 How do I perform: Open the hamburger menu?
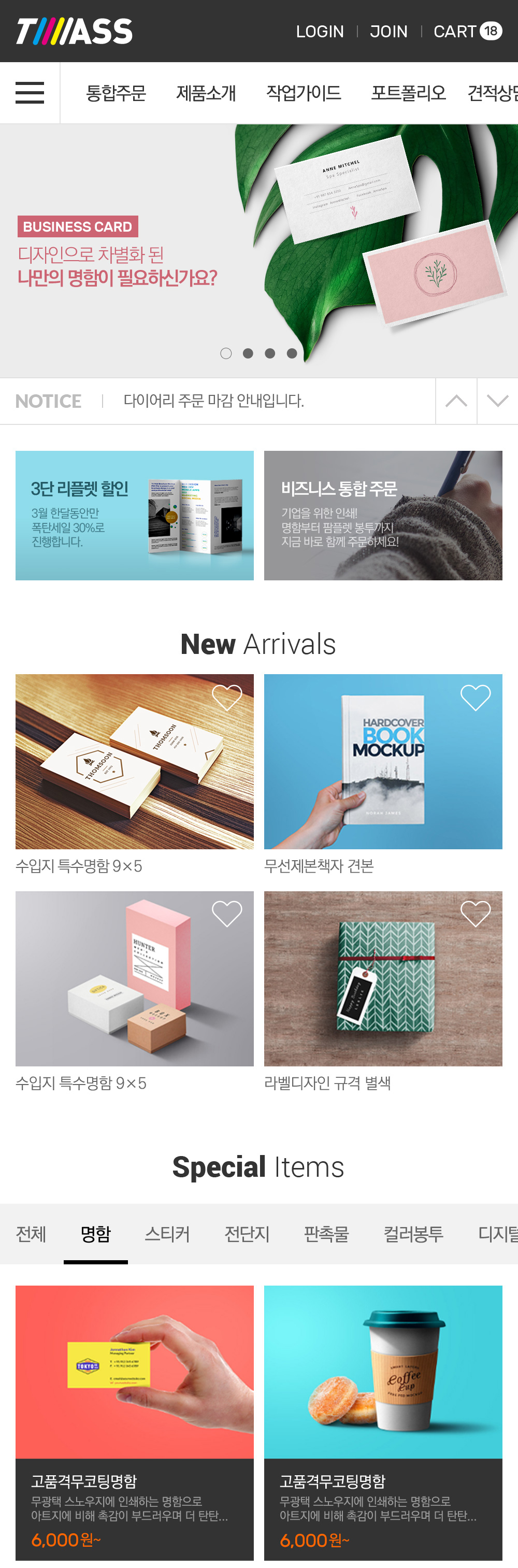point(29,93)
